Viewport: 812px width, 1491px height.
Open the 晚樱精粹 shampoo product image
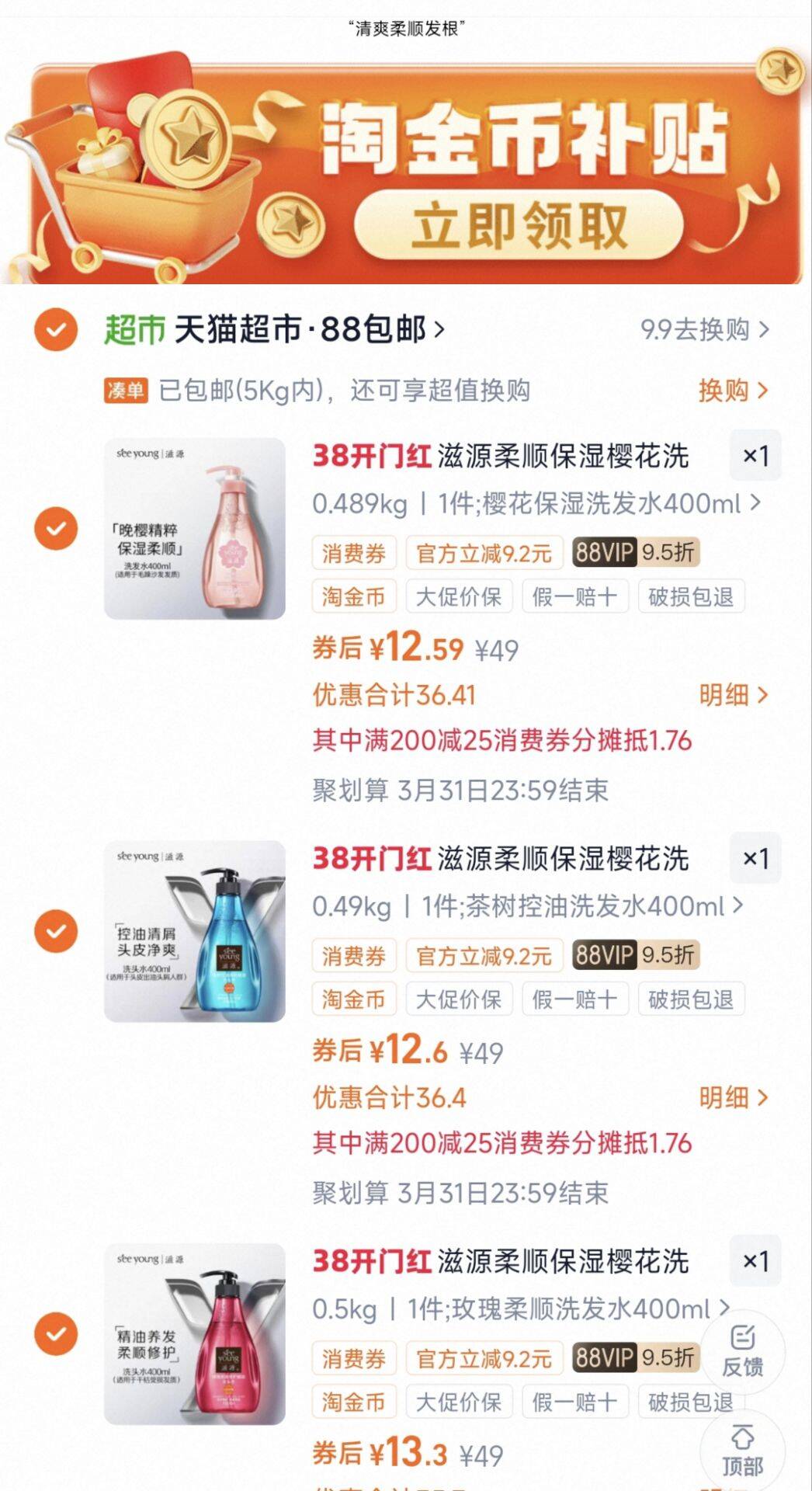[195, 529]
